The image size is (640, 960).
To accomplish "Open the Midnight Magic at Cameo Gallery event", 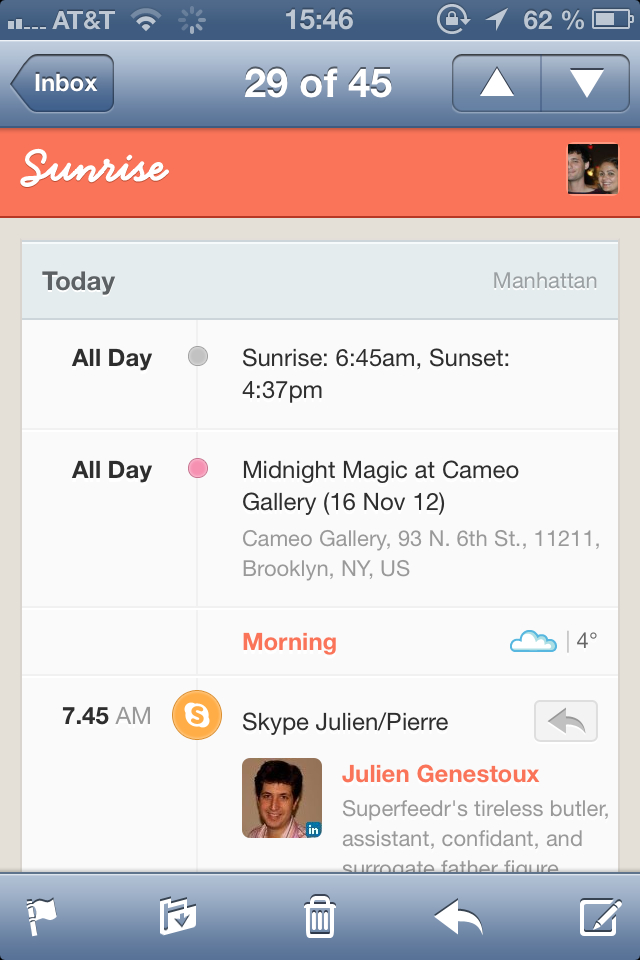I will [380, 485].
